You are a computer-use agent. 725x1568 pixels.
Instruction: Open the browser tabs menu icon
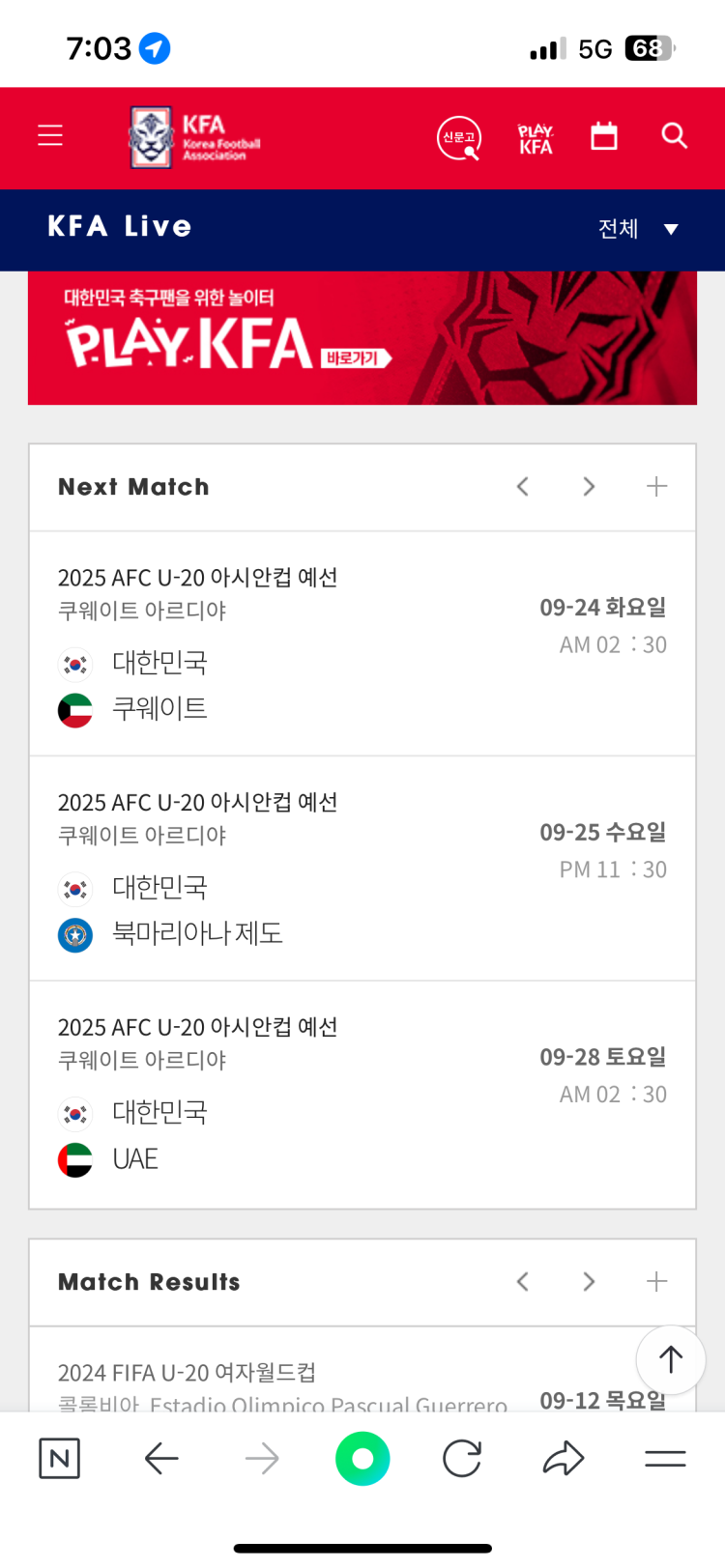click(x=667, y=1459)
